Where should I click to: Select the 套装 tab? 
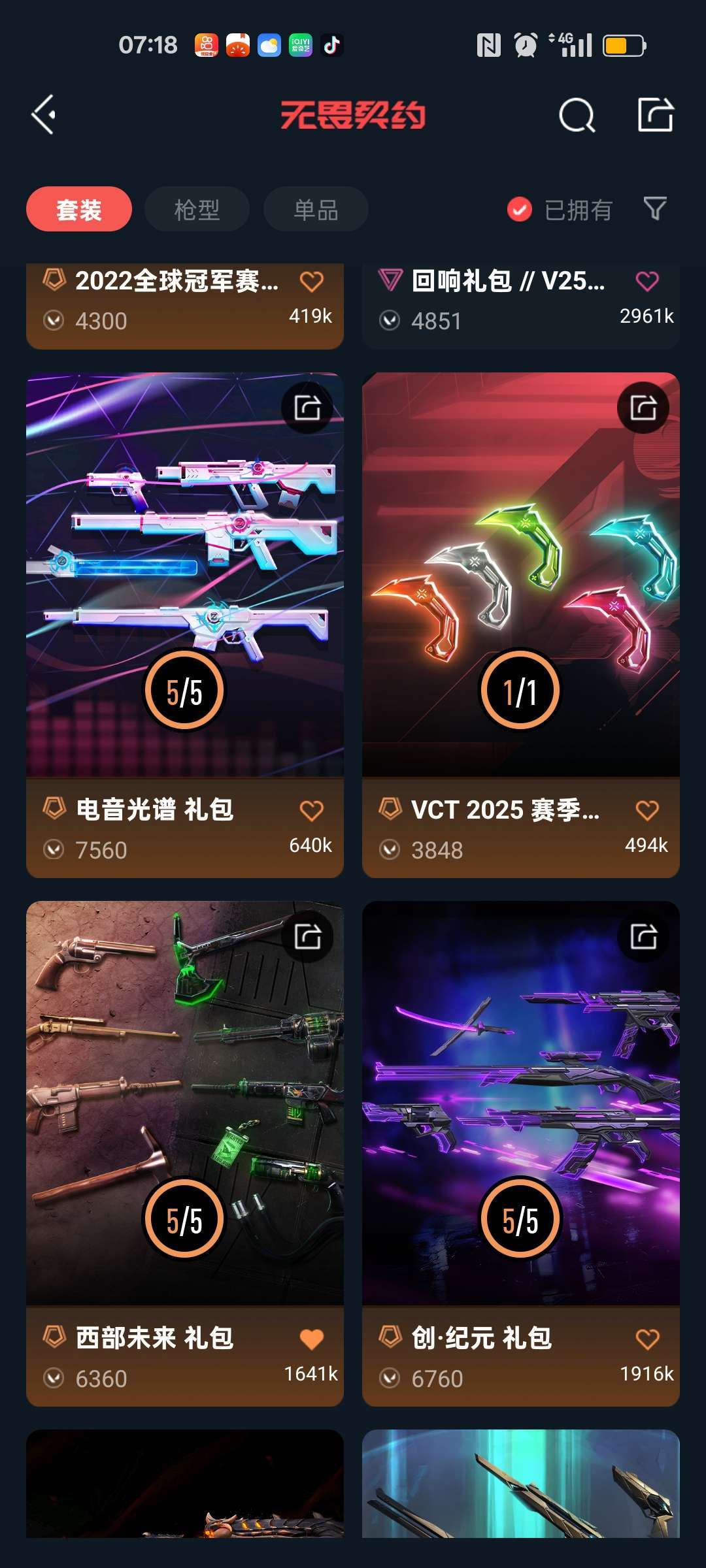pos(78,208)
